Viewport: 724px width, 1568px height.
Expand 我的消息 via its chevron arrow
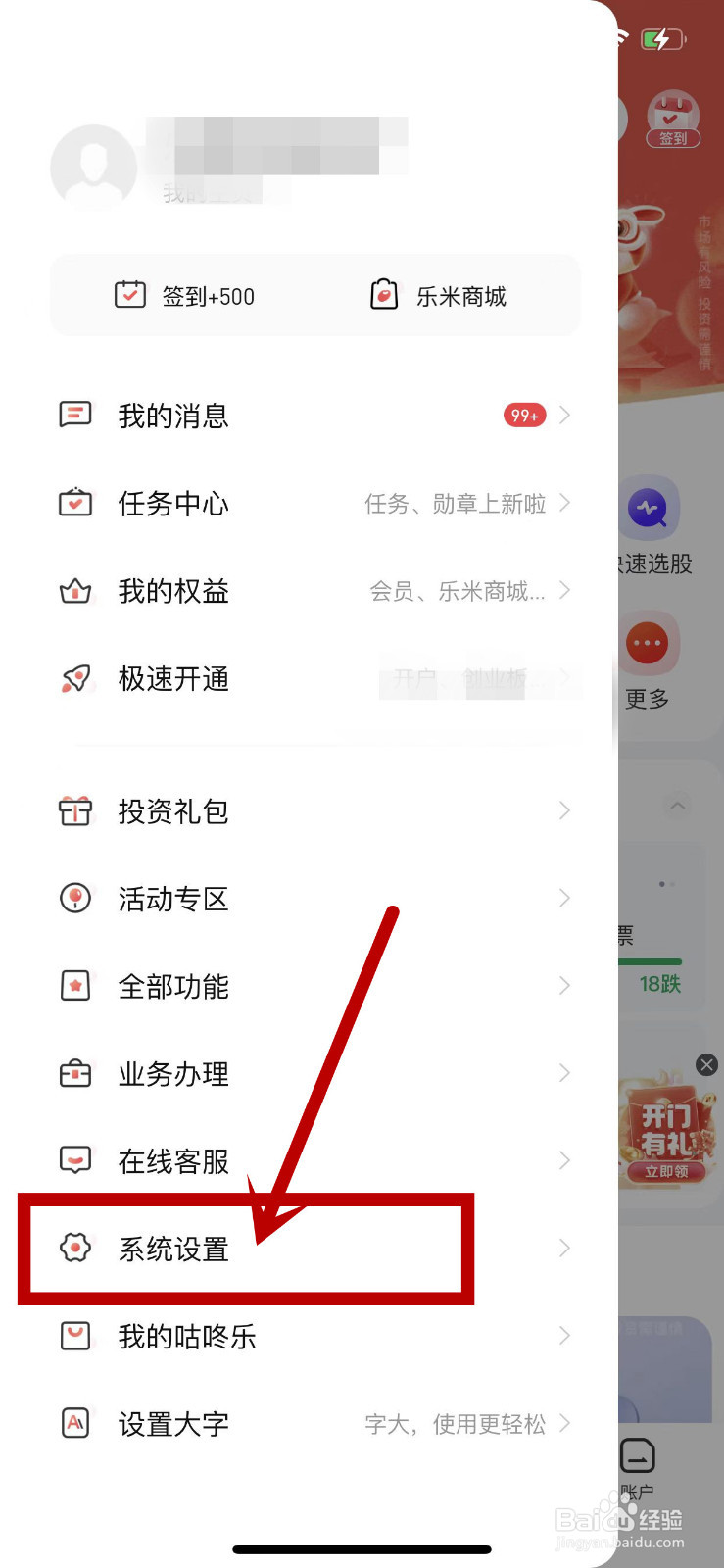[x=563, y=415]
